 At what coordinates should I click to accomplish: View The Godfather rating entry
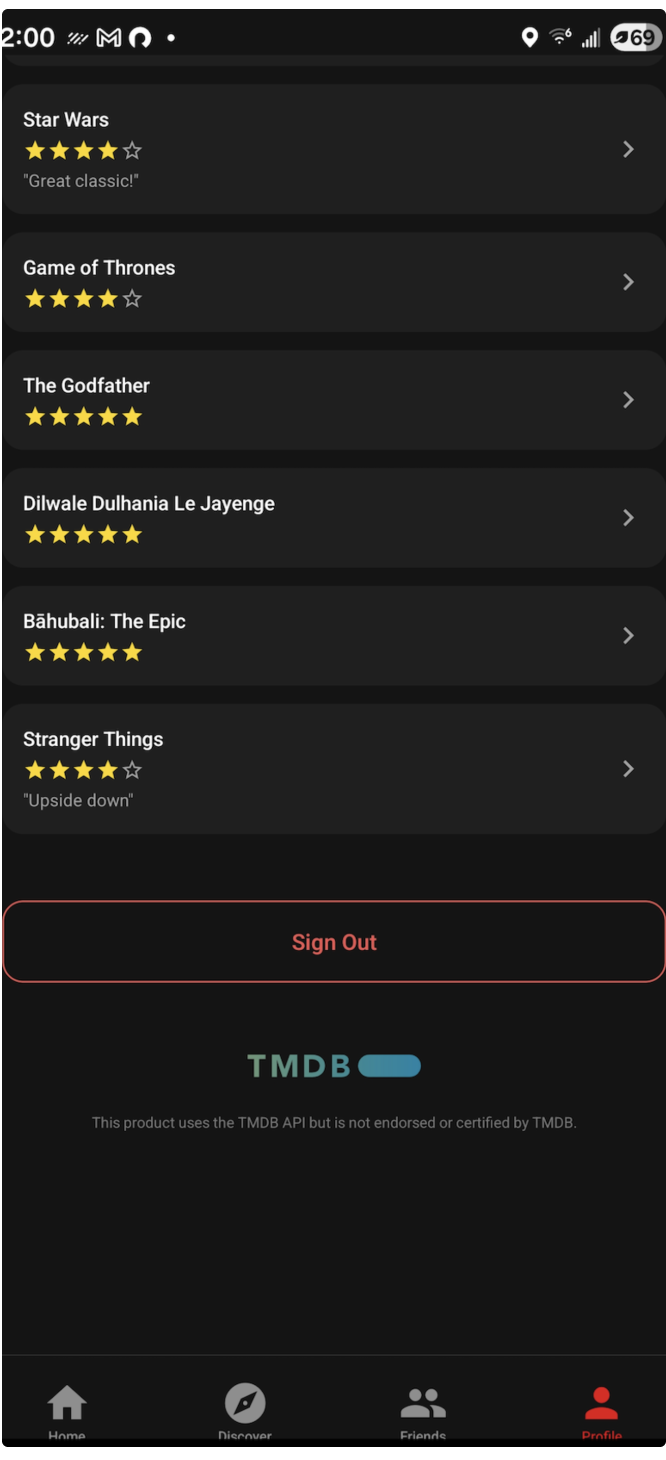333,400
